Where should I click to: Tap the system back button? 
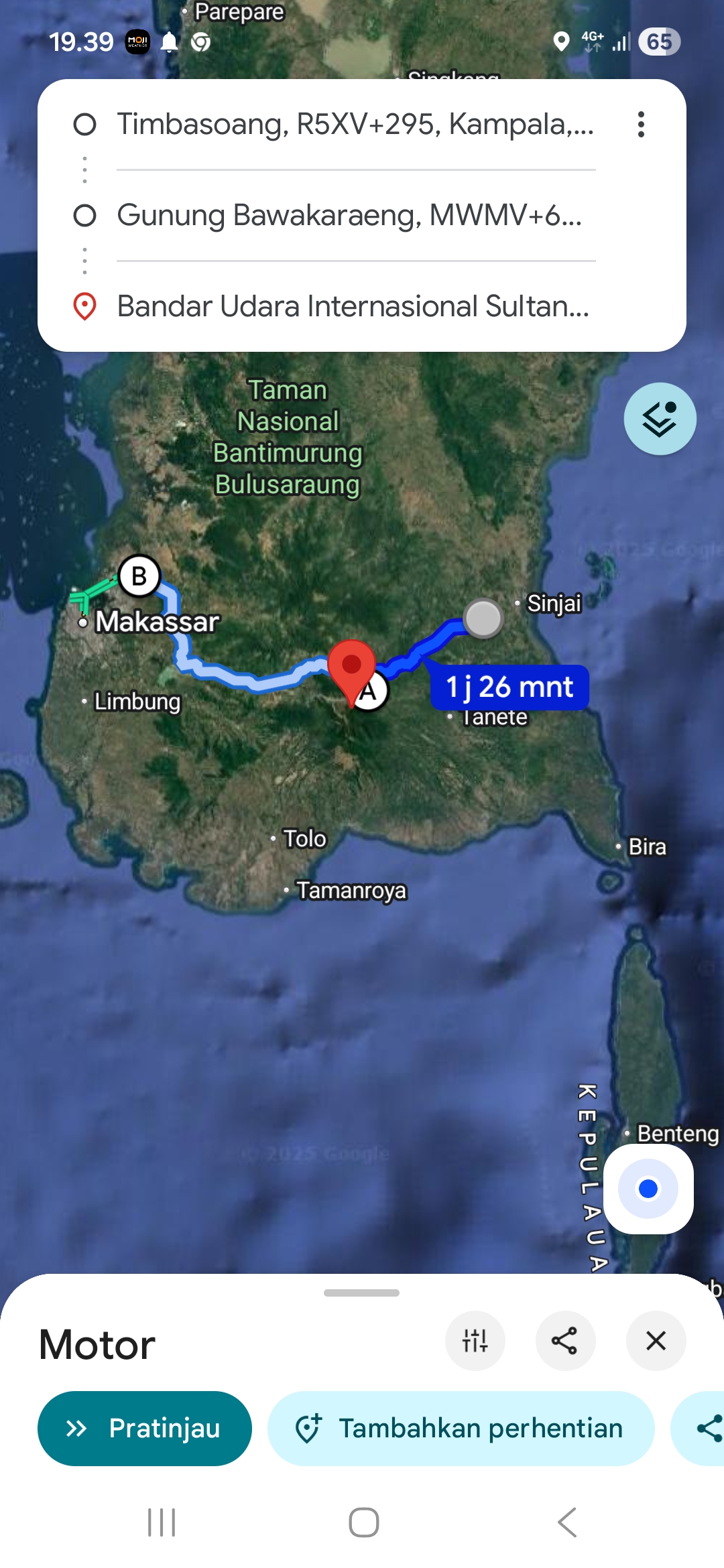point(567,1522)
